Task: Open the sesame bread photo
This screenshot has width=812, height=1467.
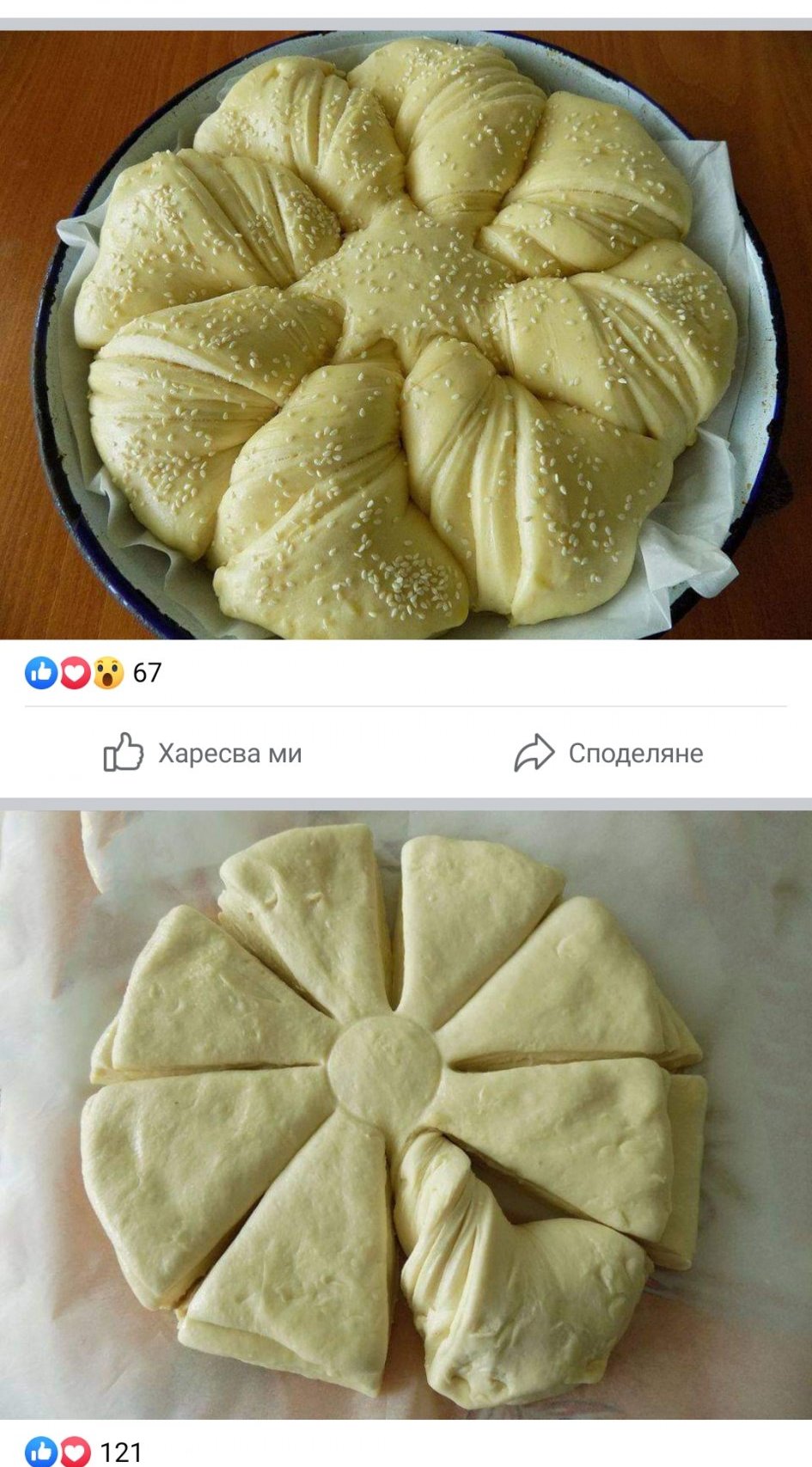Action: pyautogui.click(x=406, y=335)
